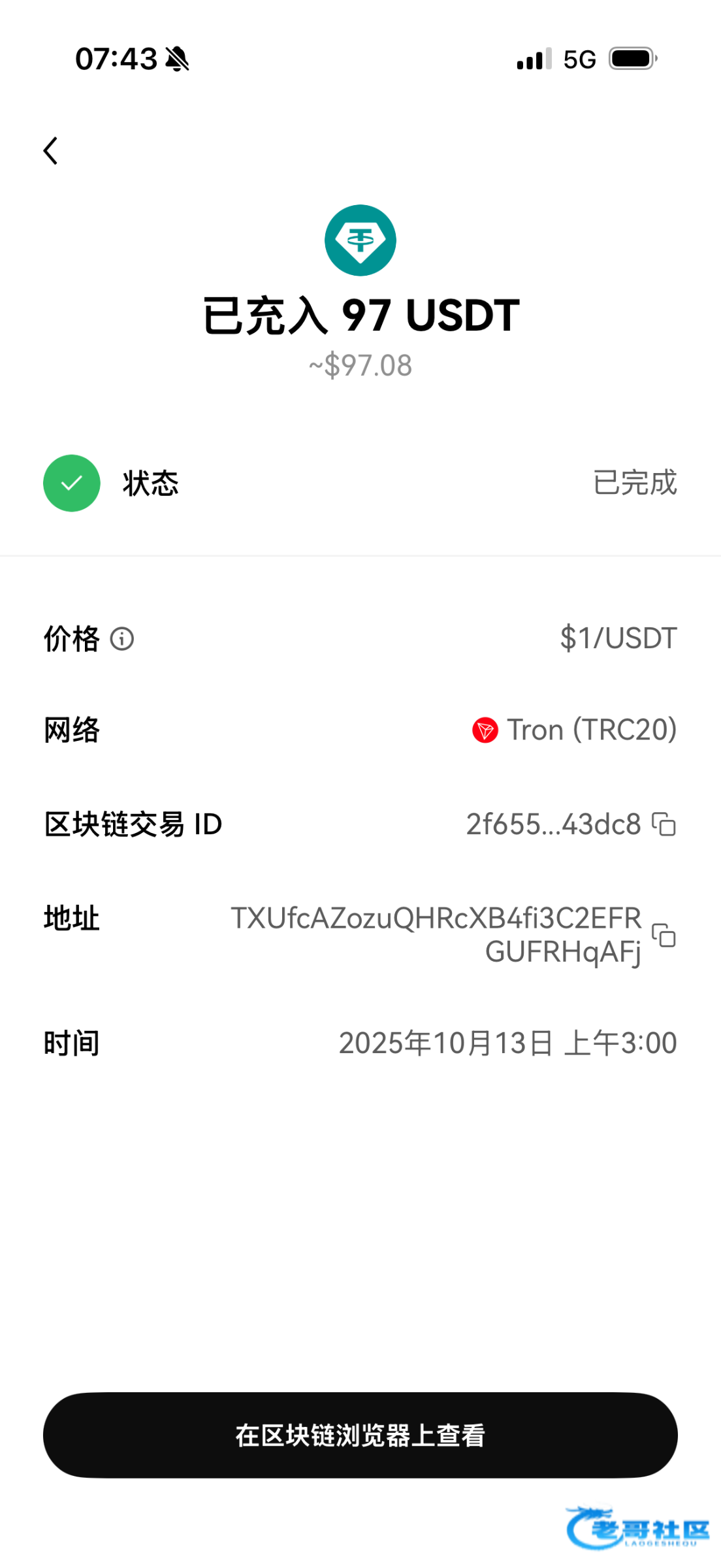Copy the deposit address starting with TXUfcAZ
This screenshot has width=721, height=1568.
[664, 935]
